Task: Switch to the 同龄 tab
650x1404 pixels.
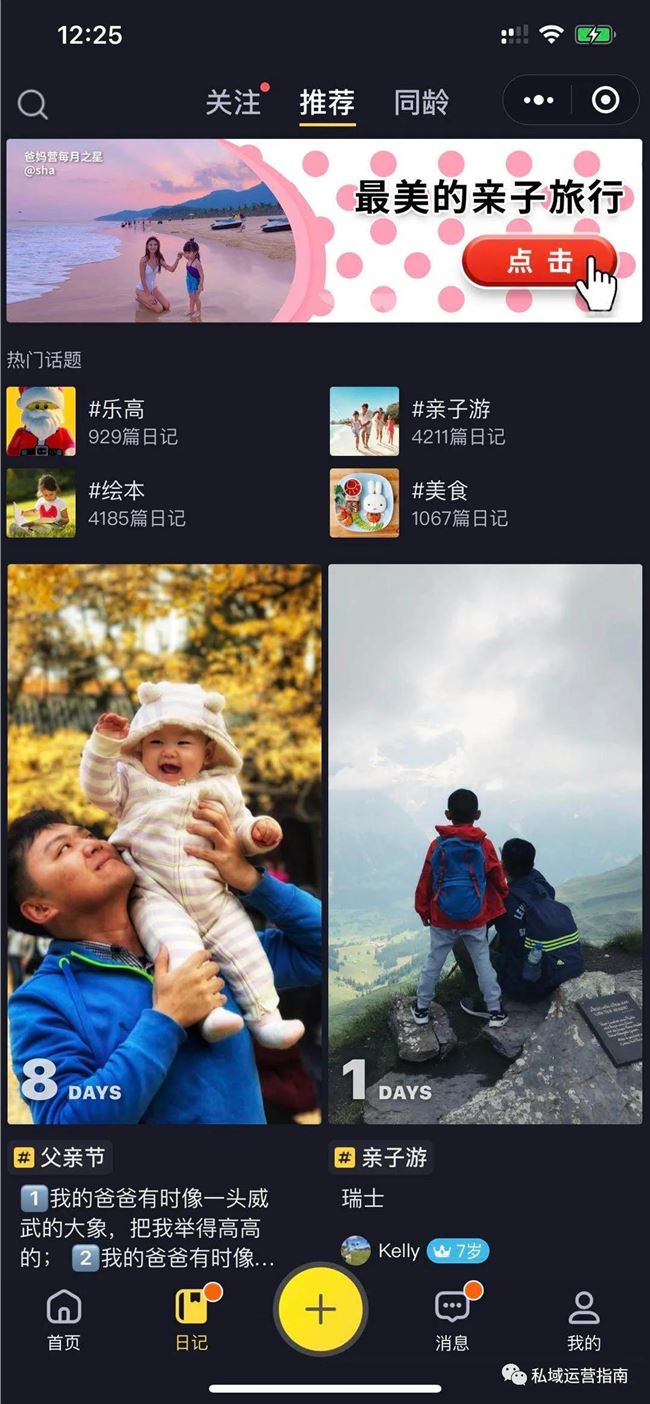Action: pos(421,102)
